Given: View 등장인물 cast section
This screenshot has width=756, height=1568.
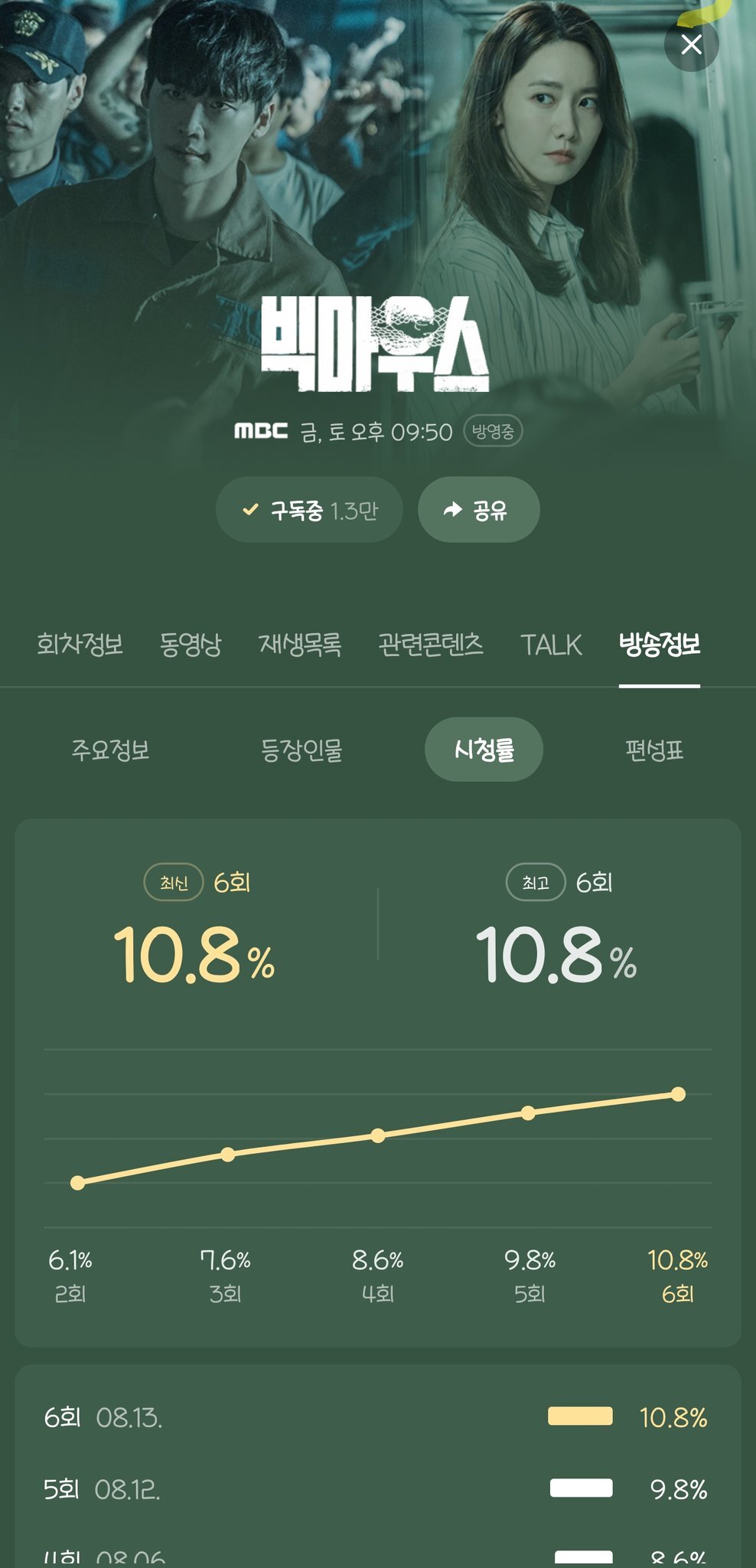Looking at the screenshot, I should pyautogui.click(x=301, y=750).
